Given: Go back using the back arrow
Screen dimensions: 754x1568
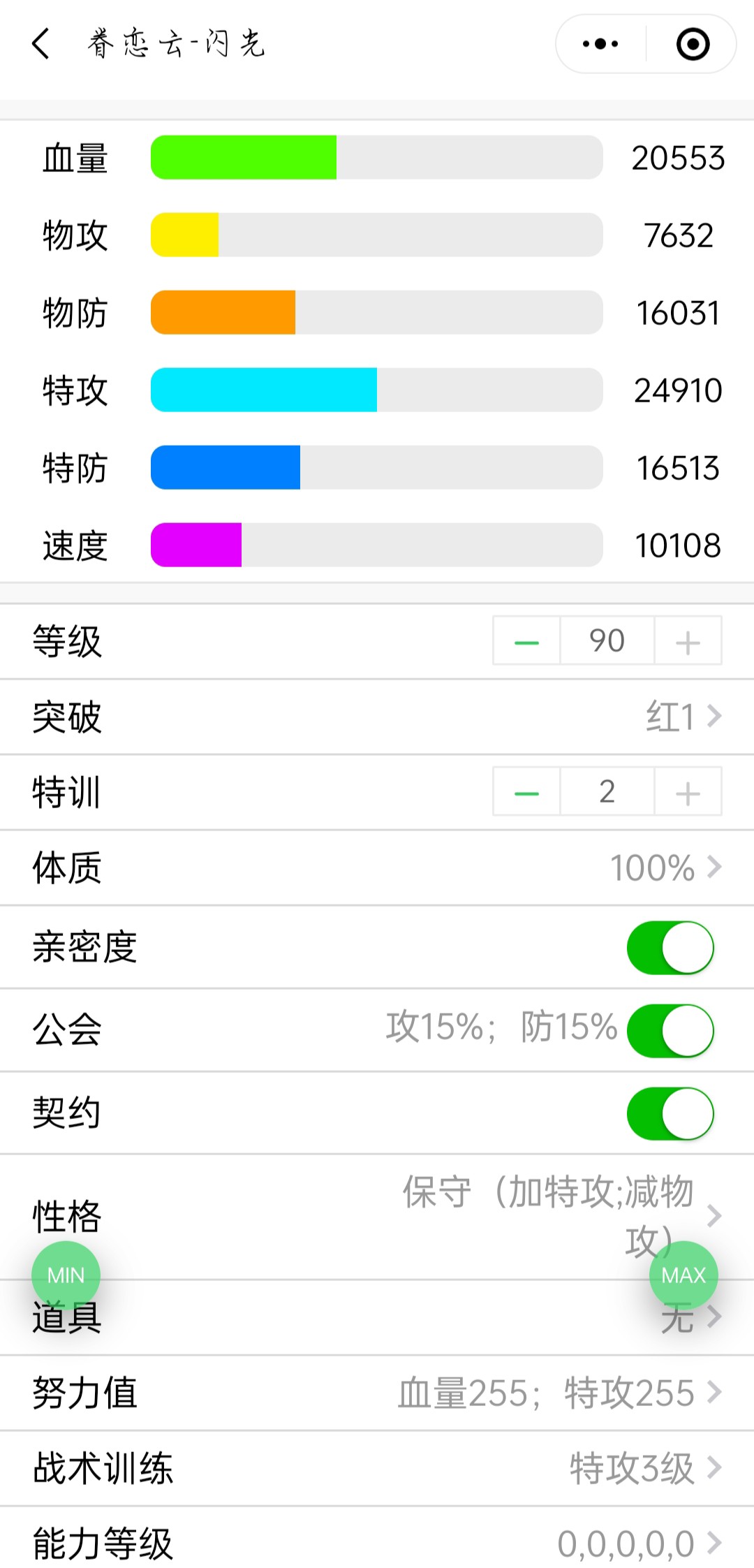Looking at the screenshot, I should (40, 44).
